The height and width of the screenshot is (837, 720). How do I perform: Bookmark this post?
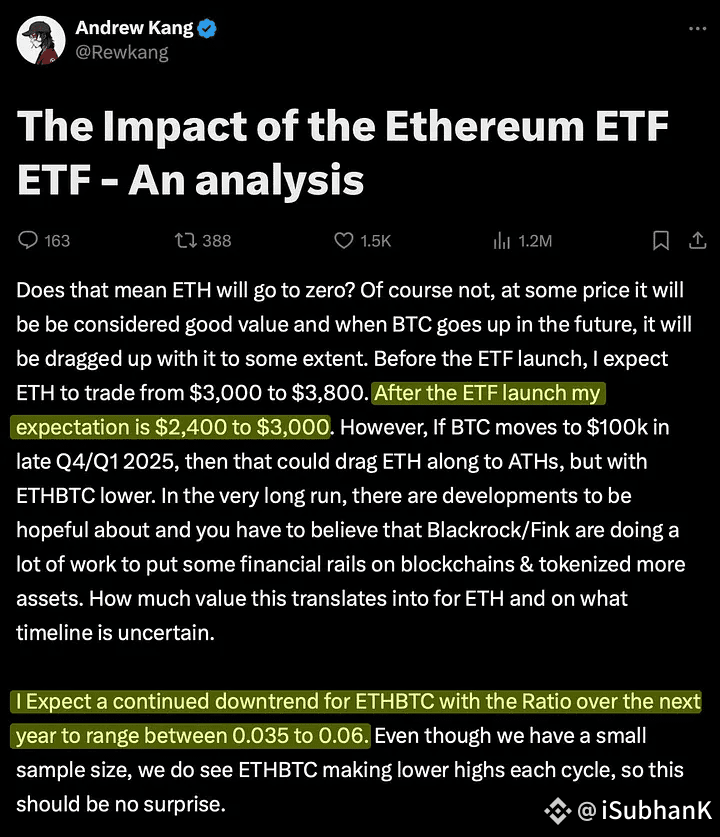click(x=661, y=240)
